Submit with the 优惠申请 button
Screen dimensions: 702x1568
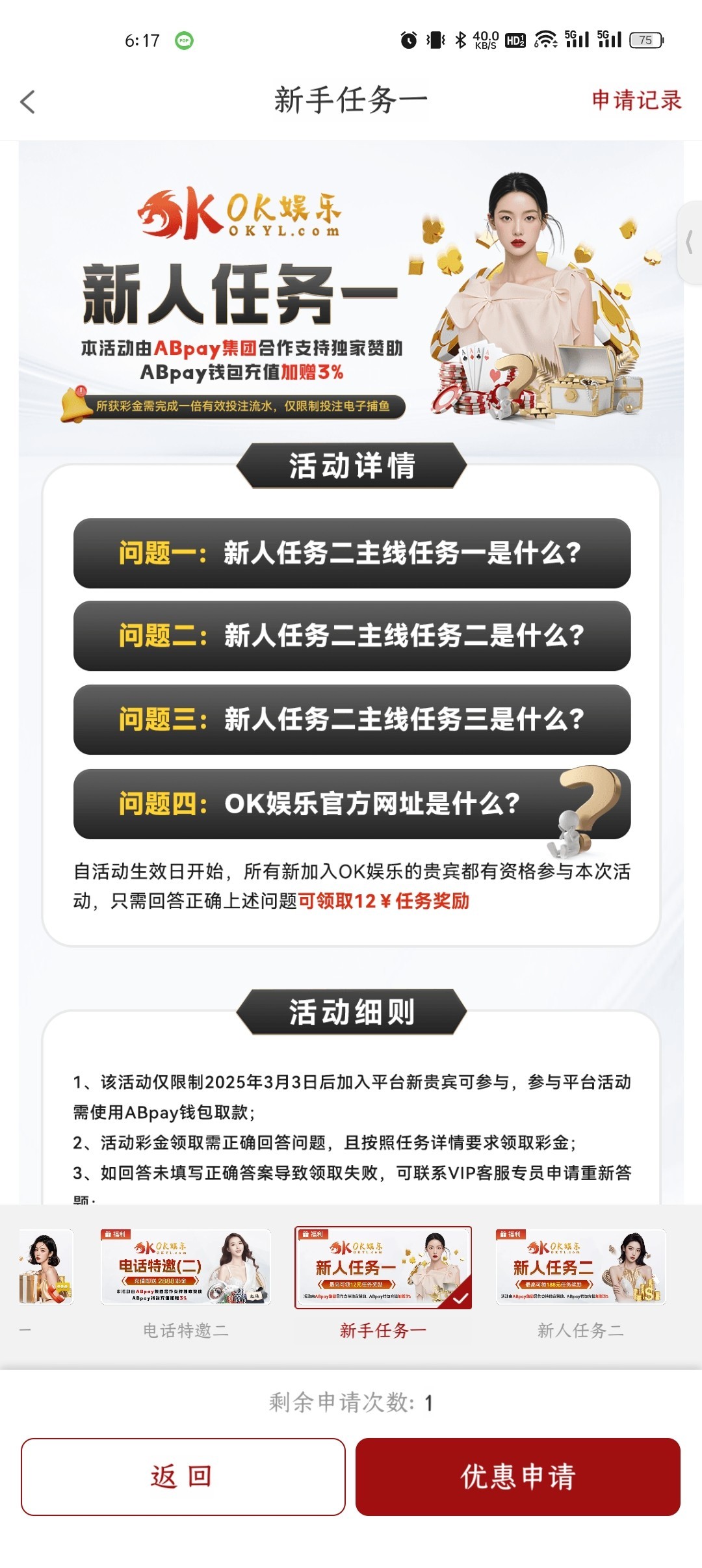(517, 1476)
